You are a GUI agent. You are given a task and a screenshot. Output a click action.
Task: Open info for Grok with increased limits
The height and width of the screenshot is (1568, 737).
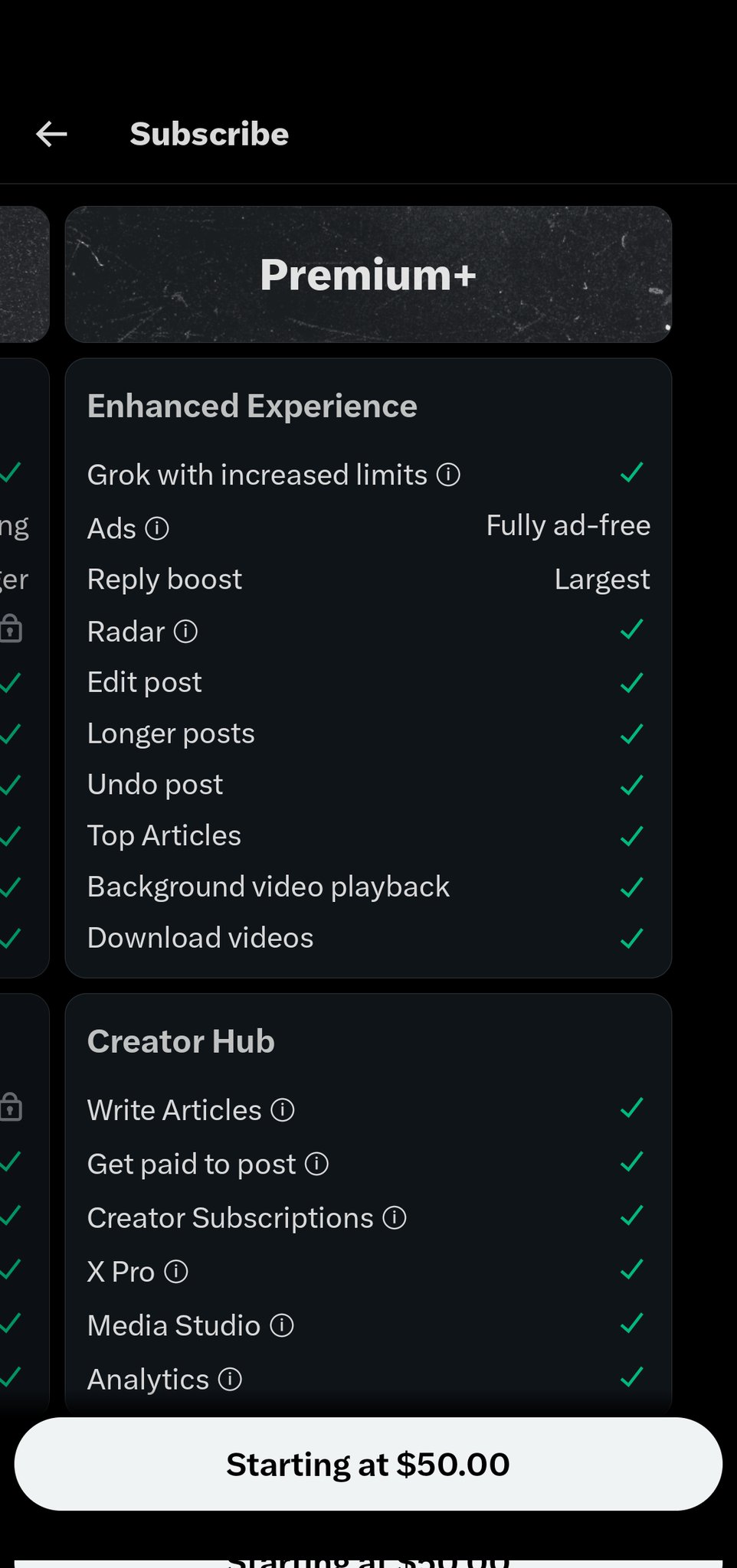coord(448,475)
